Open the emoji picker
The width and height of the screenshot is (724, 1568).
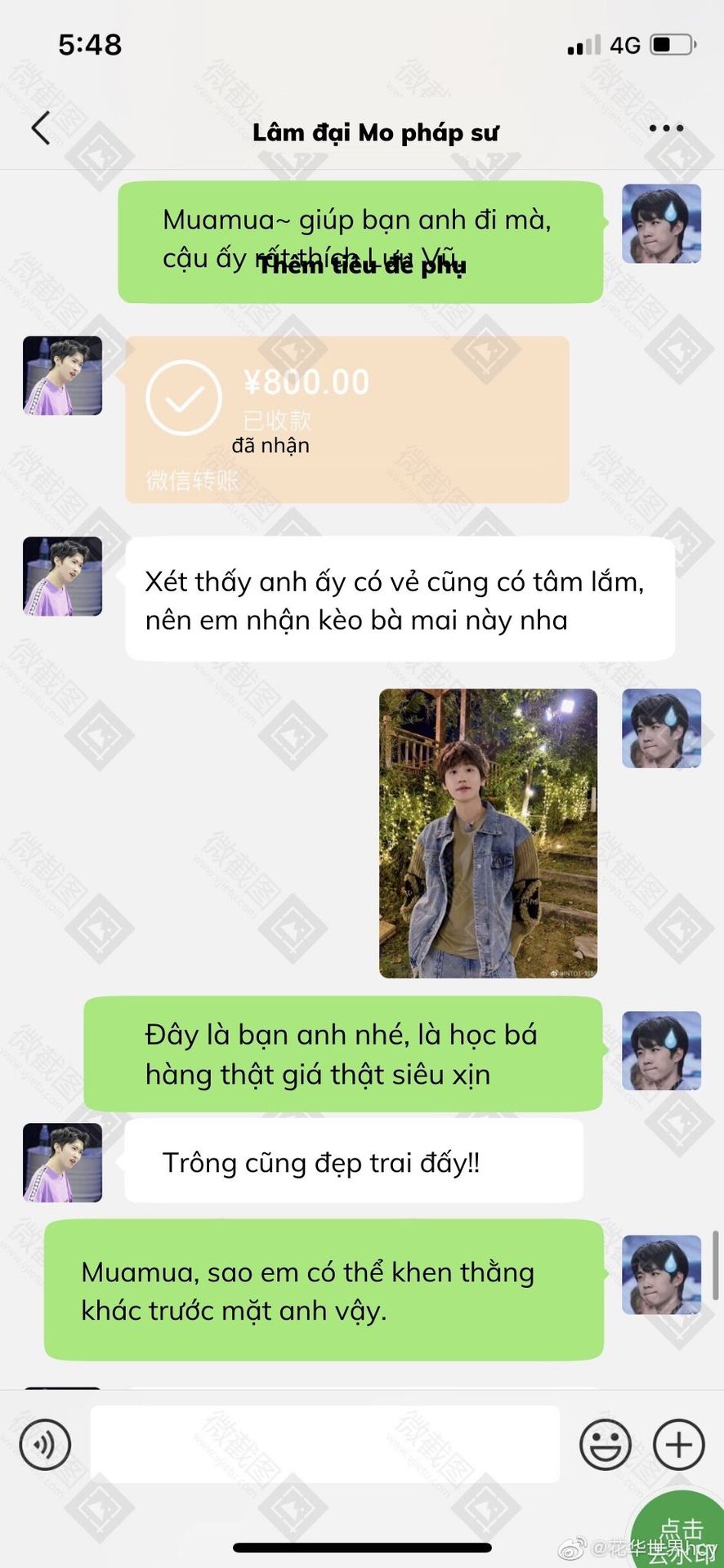[605, 1444]
